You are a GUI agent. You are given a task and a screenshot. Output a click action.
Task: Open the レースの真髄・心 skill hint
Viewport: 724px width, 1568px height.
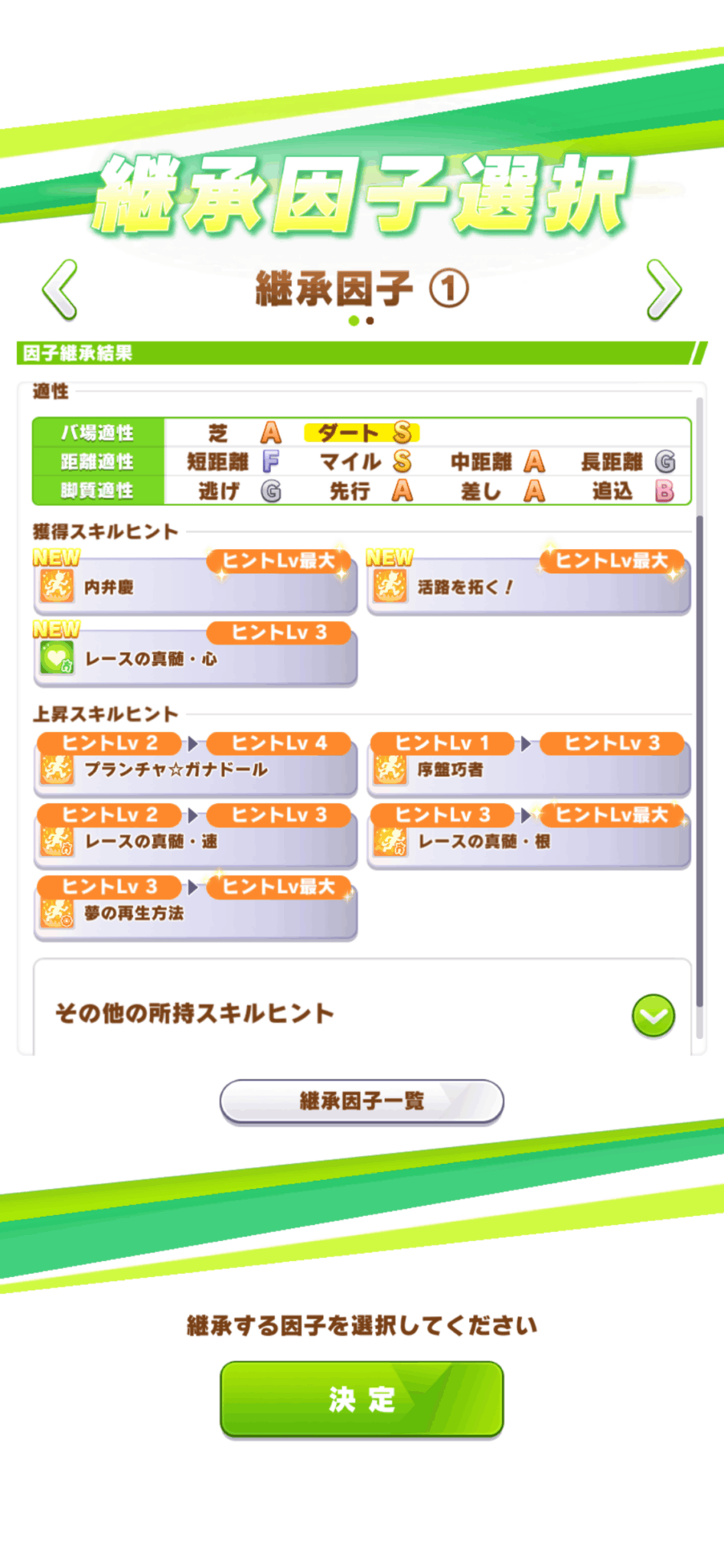click(195, 659)
